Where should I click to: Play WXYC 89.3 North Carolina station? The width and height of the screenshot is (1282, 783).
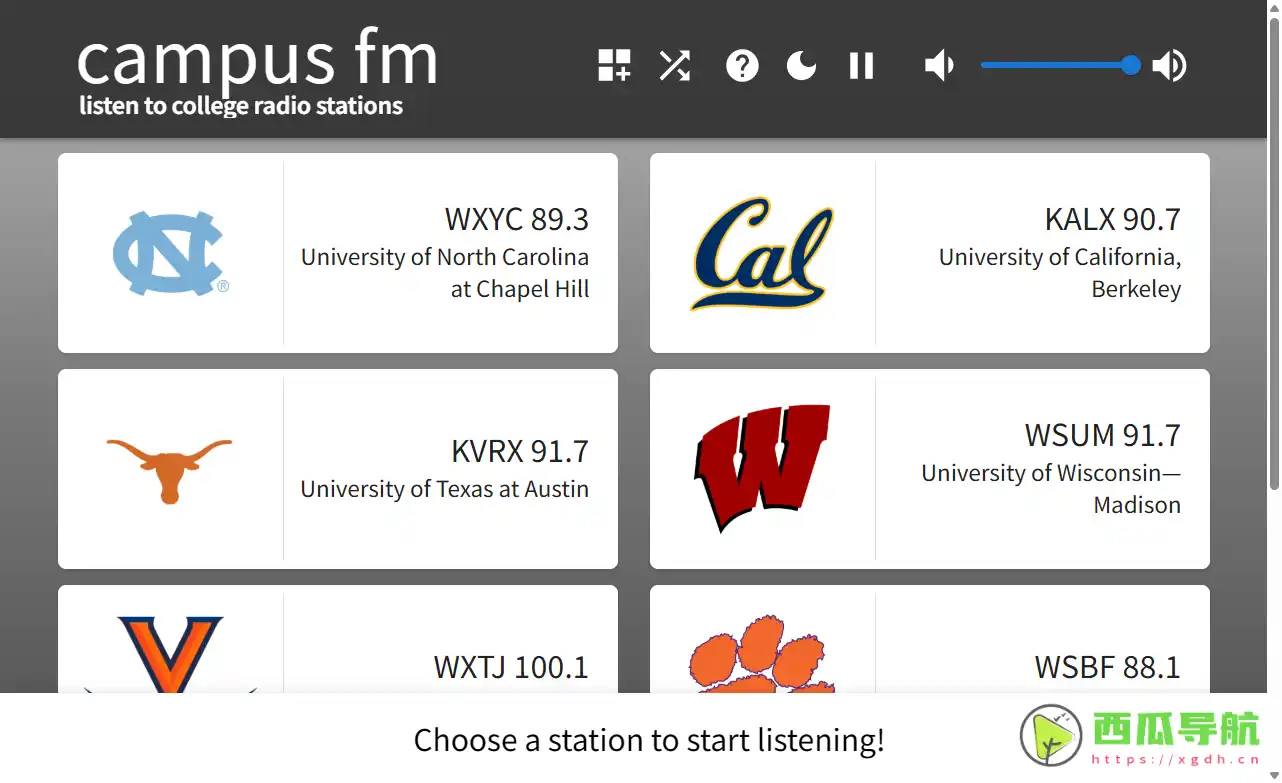click(x=338, y=253)
